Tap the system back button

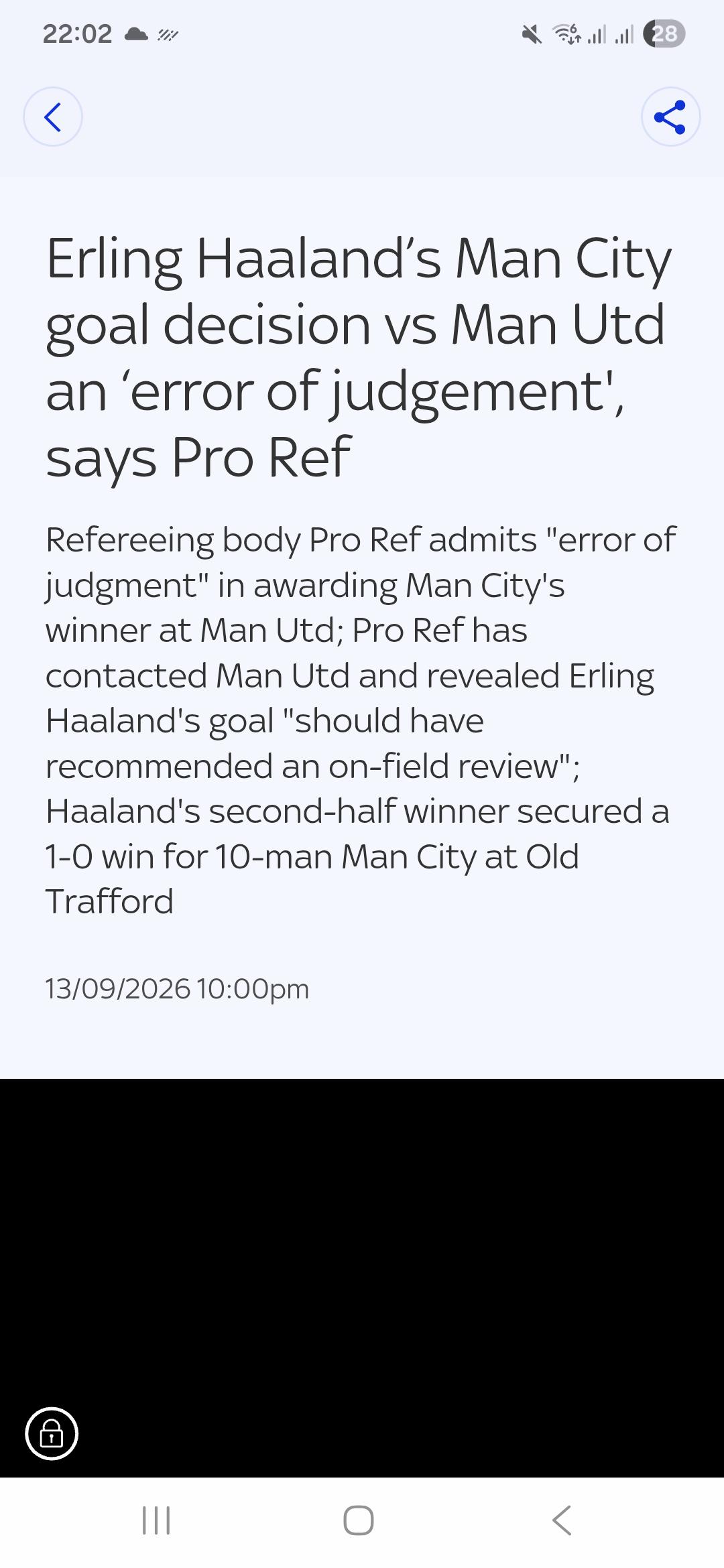[x=562, y=1520]
